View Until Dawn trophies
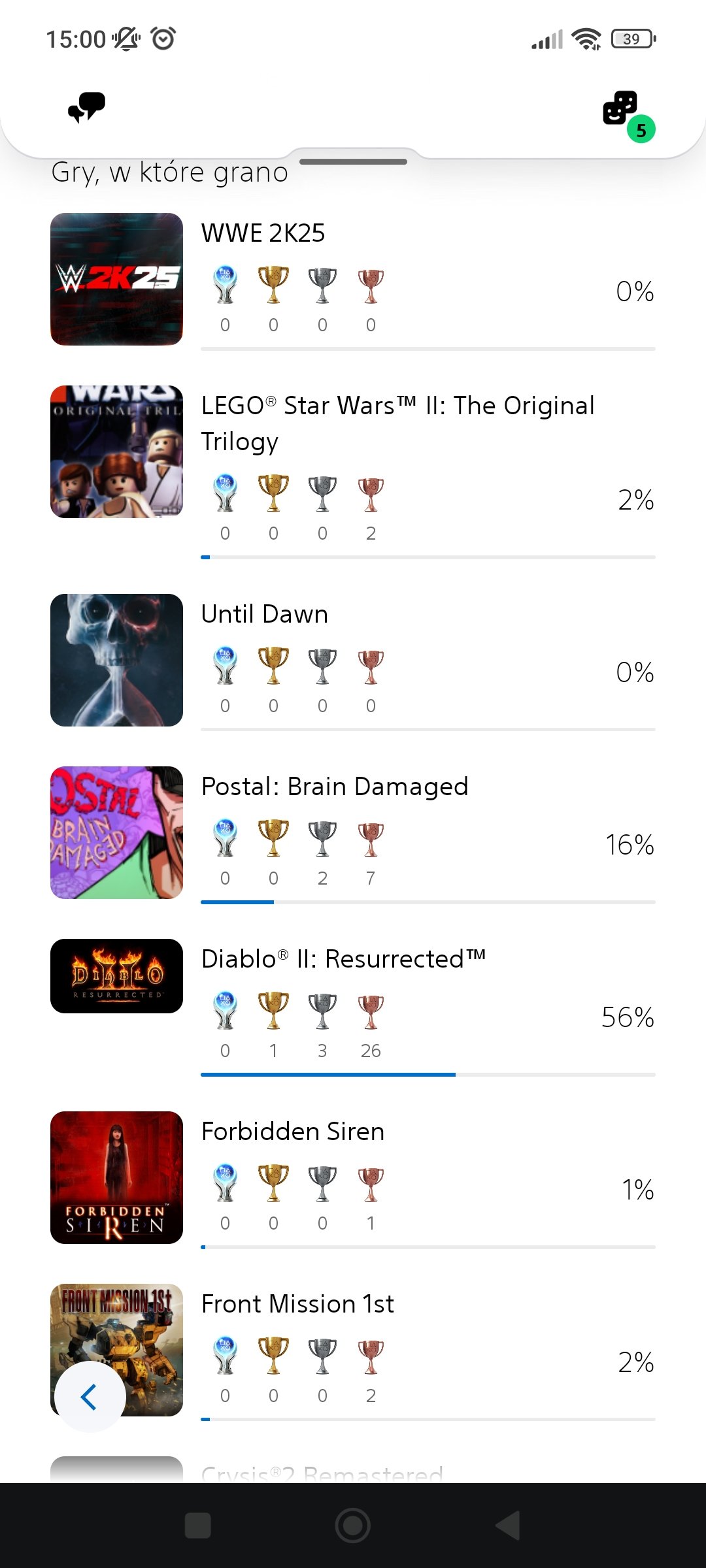706x1568 pixels. pos(353,660)
